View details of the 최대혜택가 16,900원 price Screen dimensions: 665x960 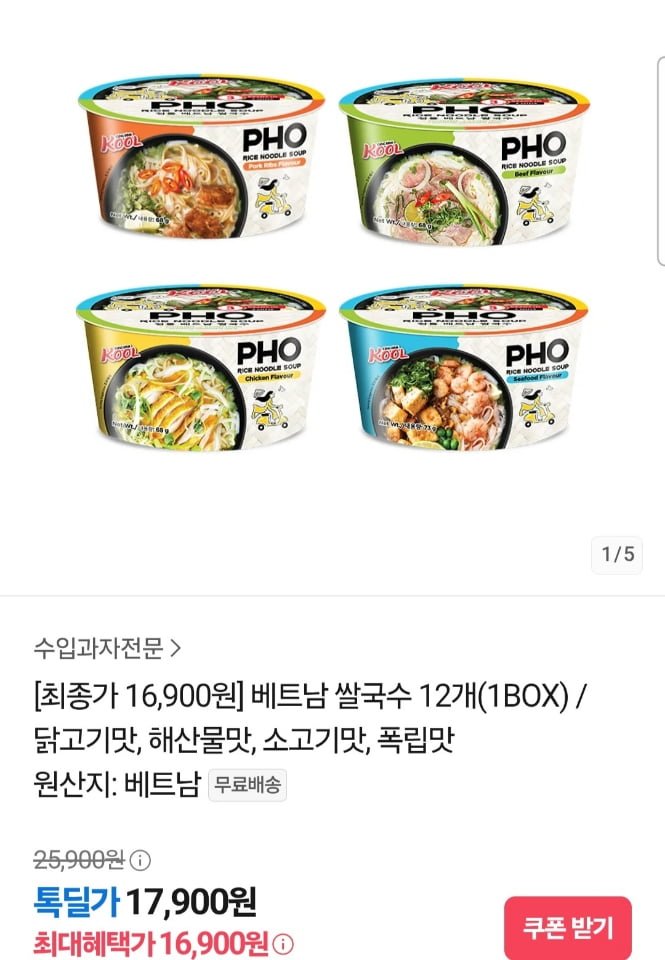(284, 943)
